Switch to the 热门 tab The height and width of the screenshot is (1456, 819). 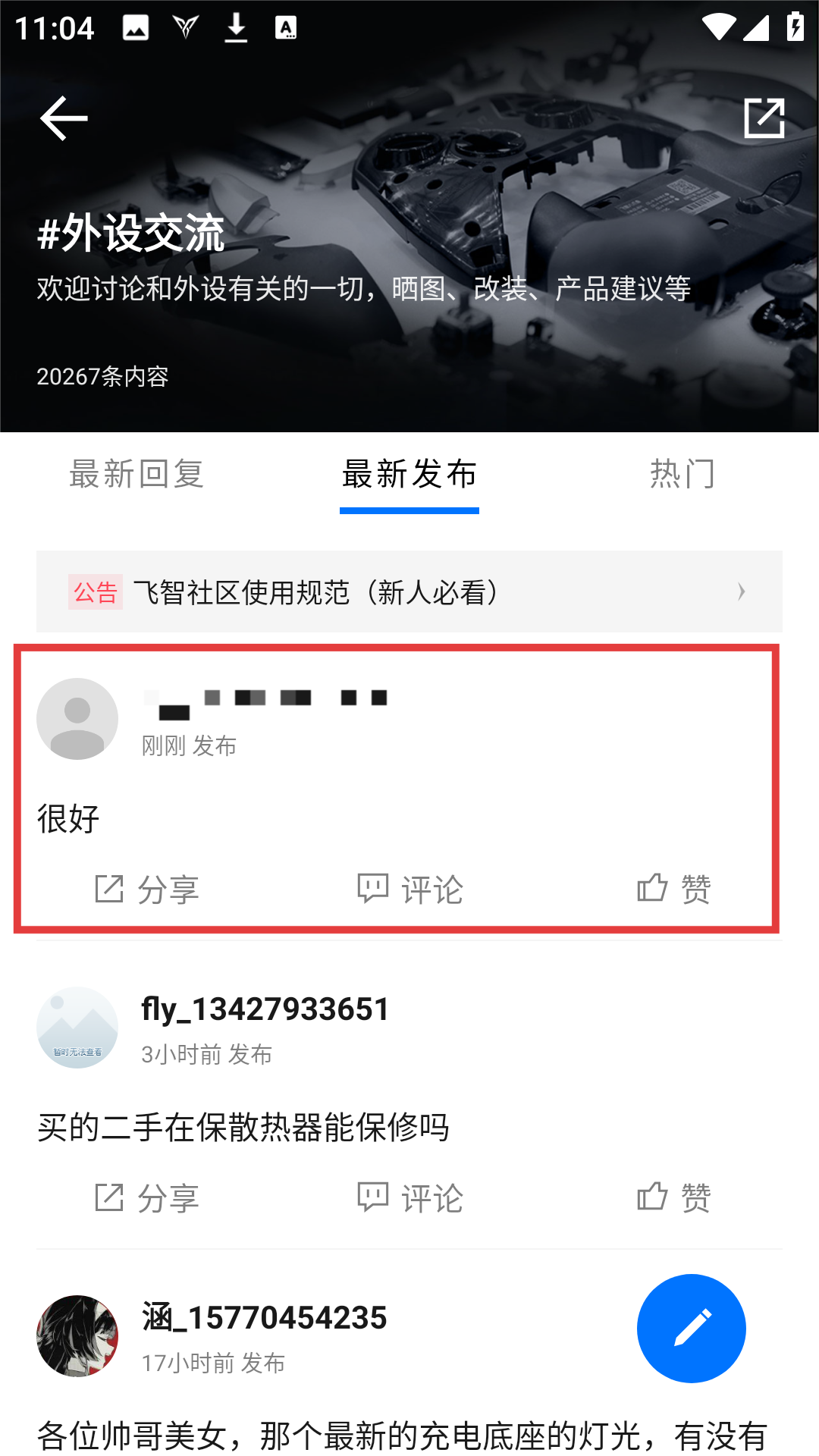coord(682,475)
